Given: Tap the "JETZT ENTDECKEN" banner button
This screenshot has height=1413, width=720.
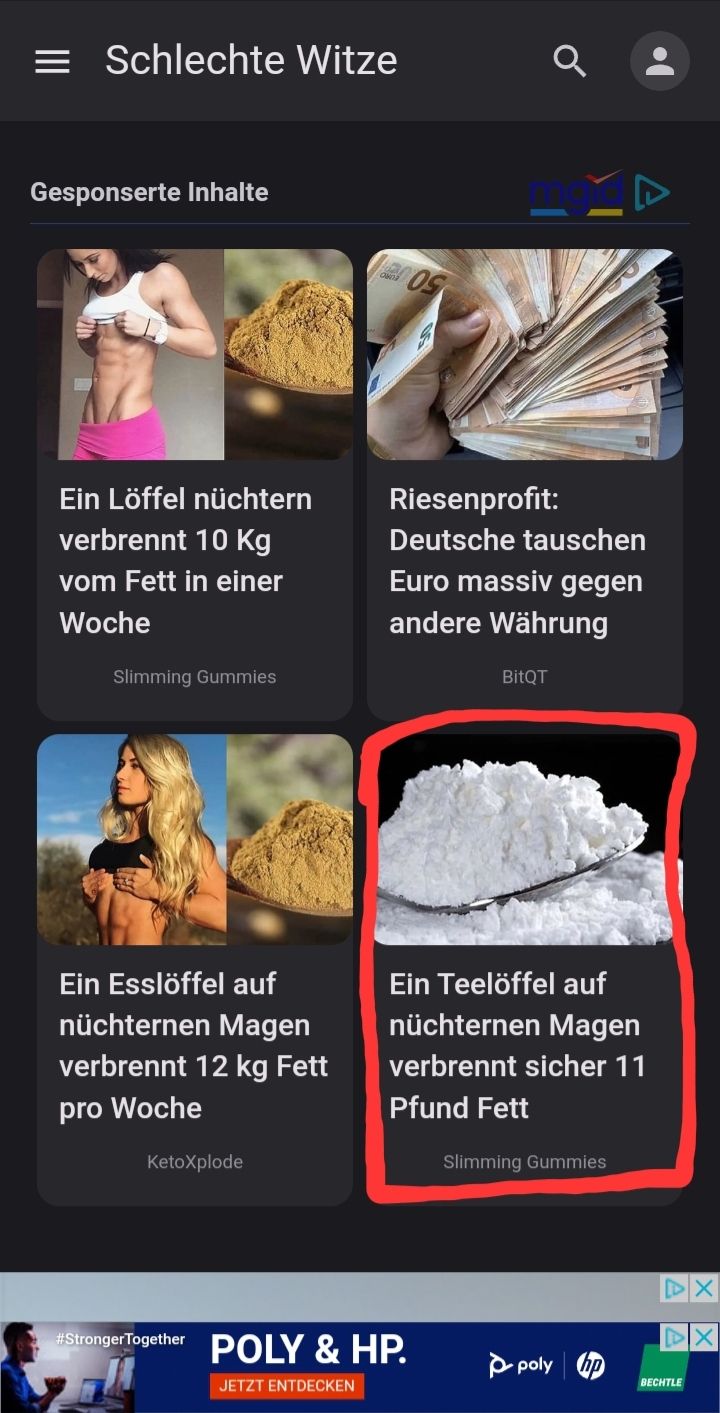Looking at the screenshot, I should point(287,1386).
